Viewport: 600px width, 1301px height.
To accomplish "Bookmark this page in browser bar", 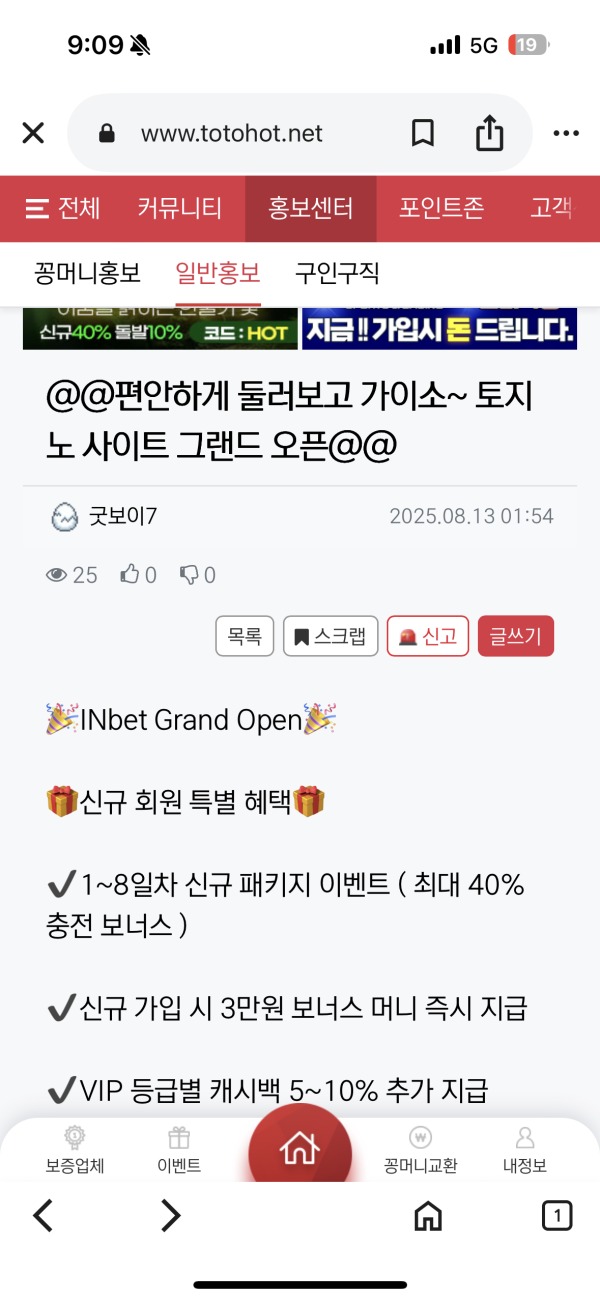I will point(422,133).
